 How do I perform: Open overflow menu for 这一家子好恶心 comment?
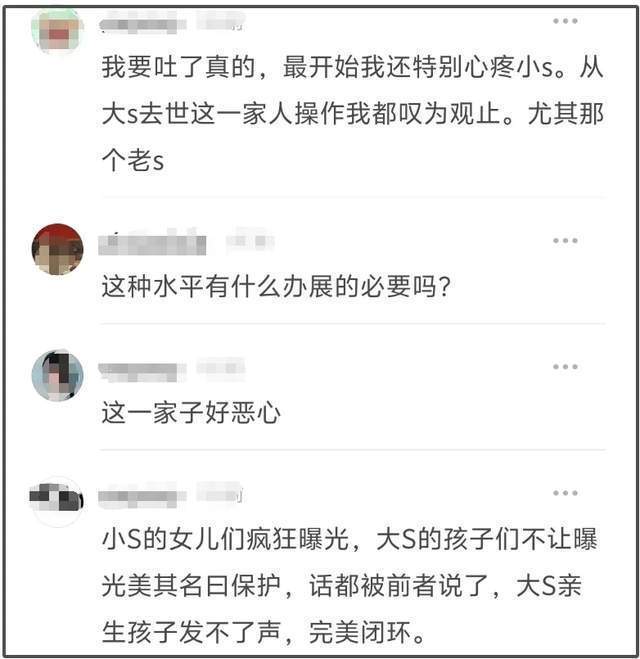[565, 368]
